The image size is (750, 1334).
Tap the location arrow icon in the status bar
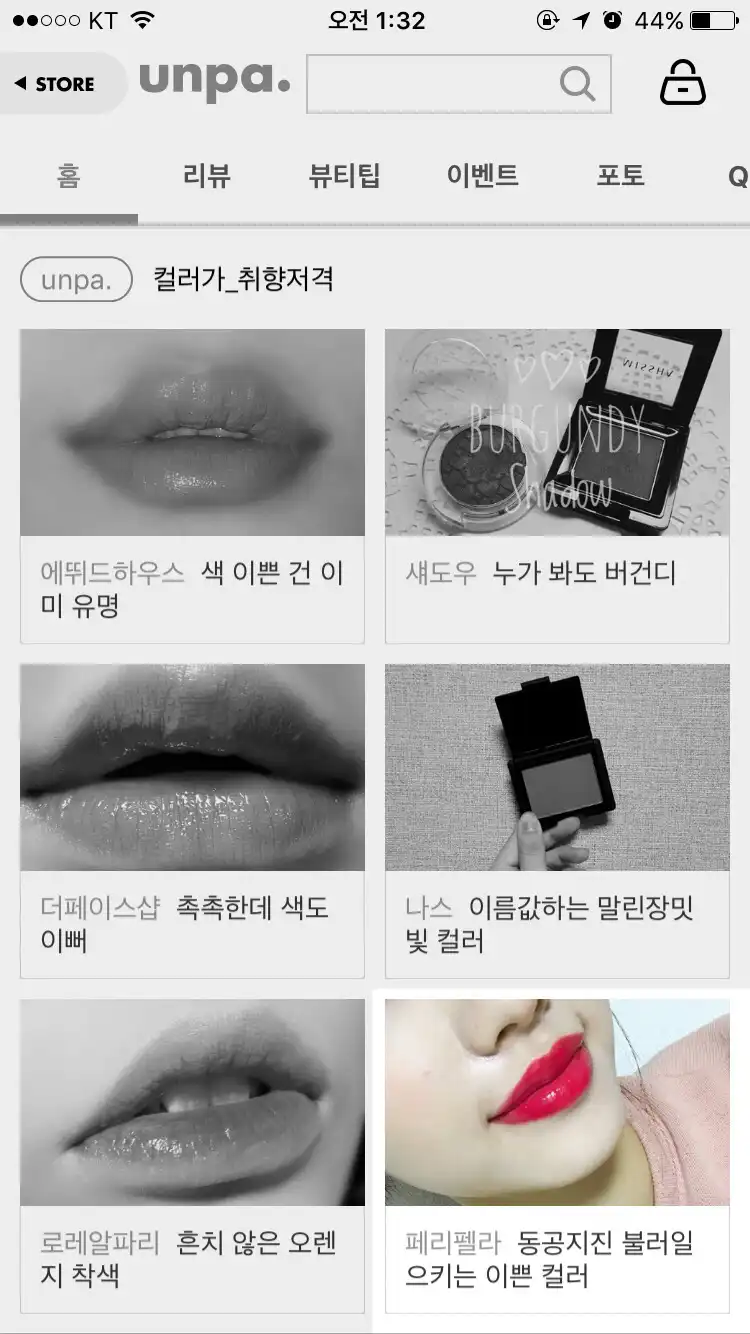(x=579, y=17)
